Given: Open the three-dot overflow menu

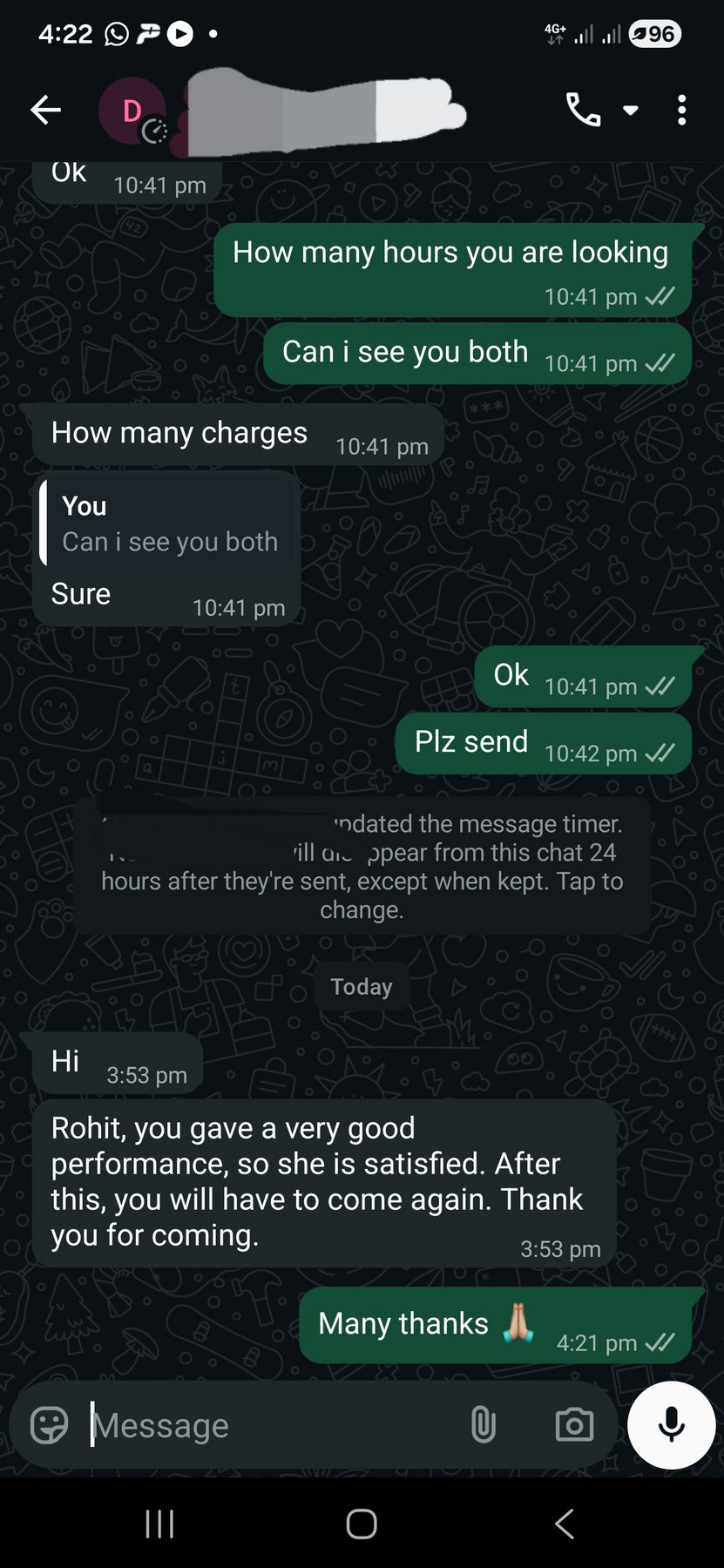Looking at the screenshot, I should click(x=681, y=110).
